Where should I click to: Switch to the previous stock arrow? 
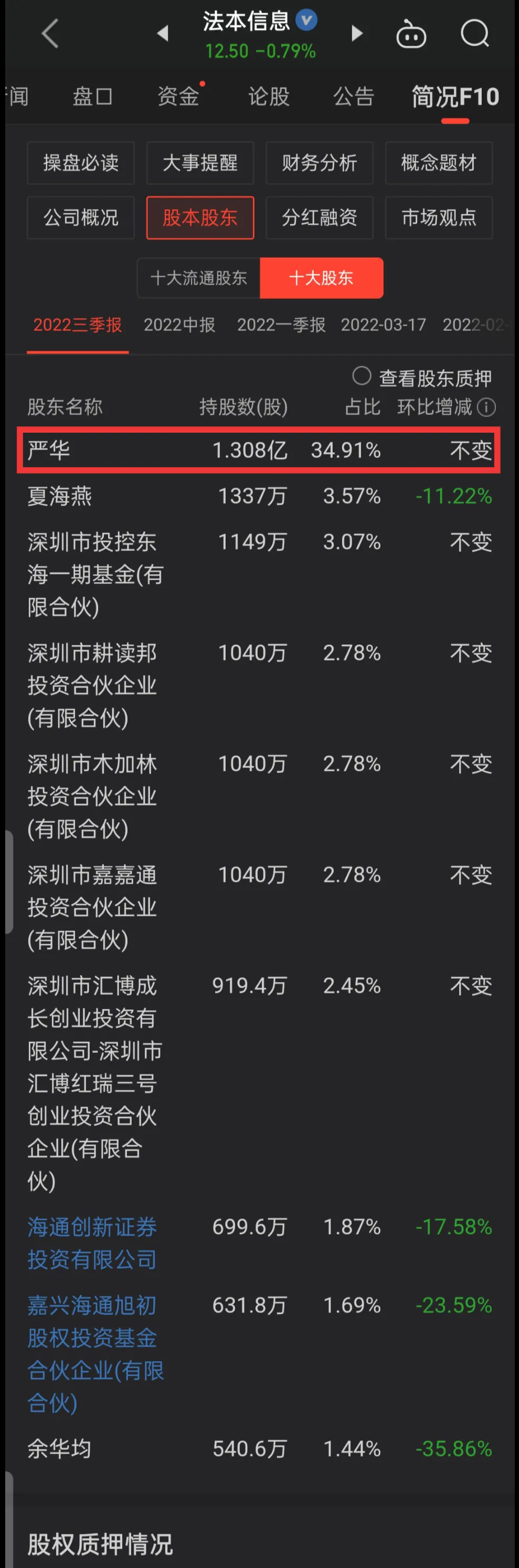click(163, 34)
